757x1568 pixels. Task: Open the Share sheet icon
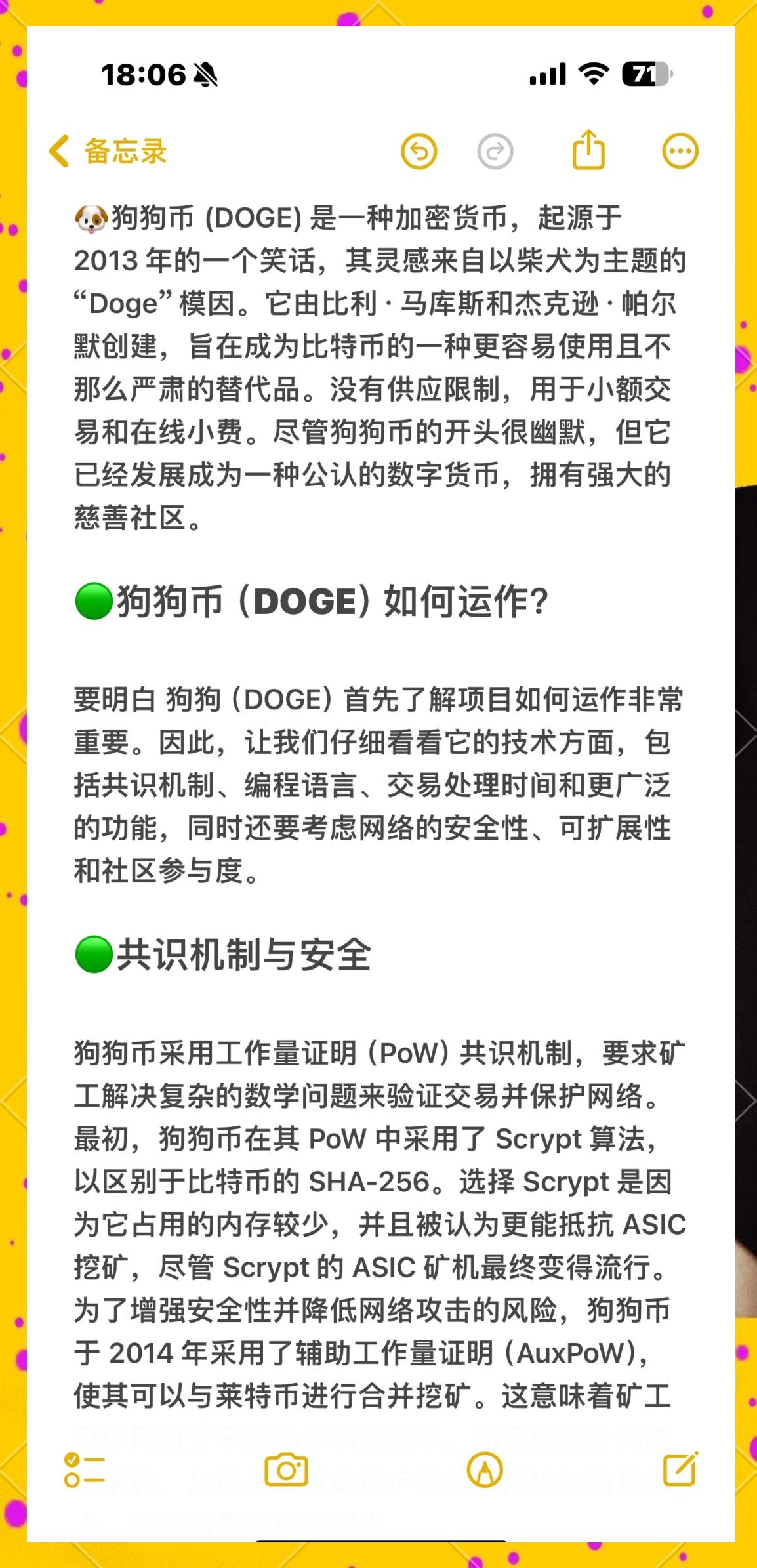pos(588,150)
